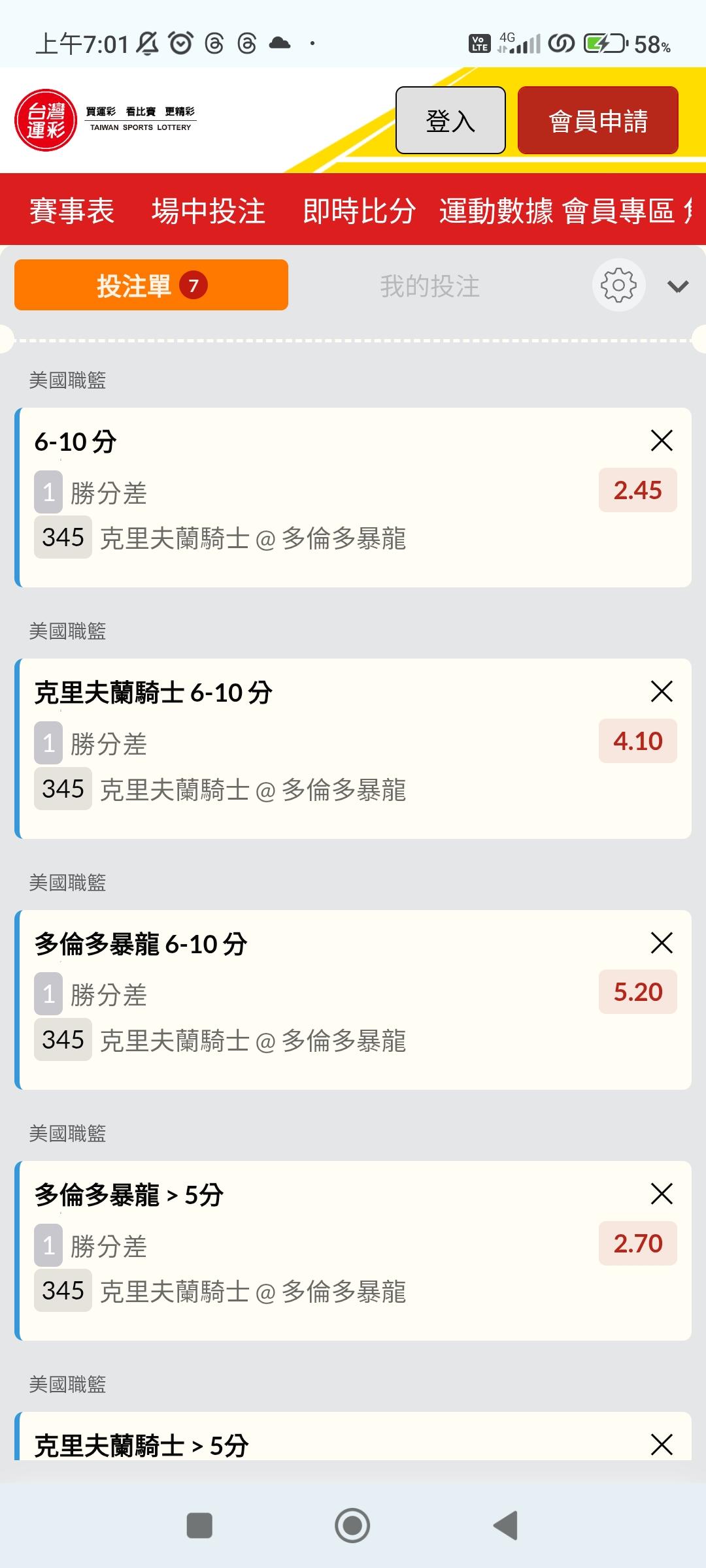Open 會員申請 member registration
706x1568 pixels.
pos(597,120)
